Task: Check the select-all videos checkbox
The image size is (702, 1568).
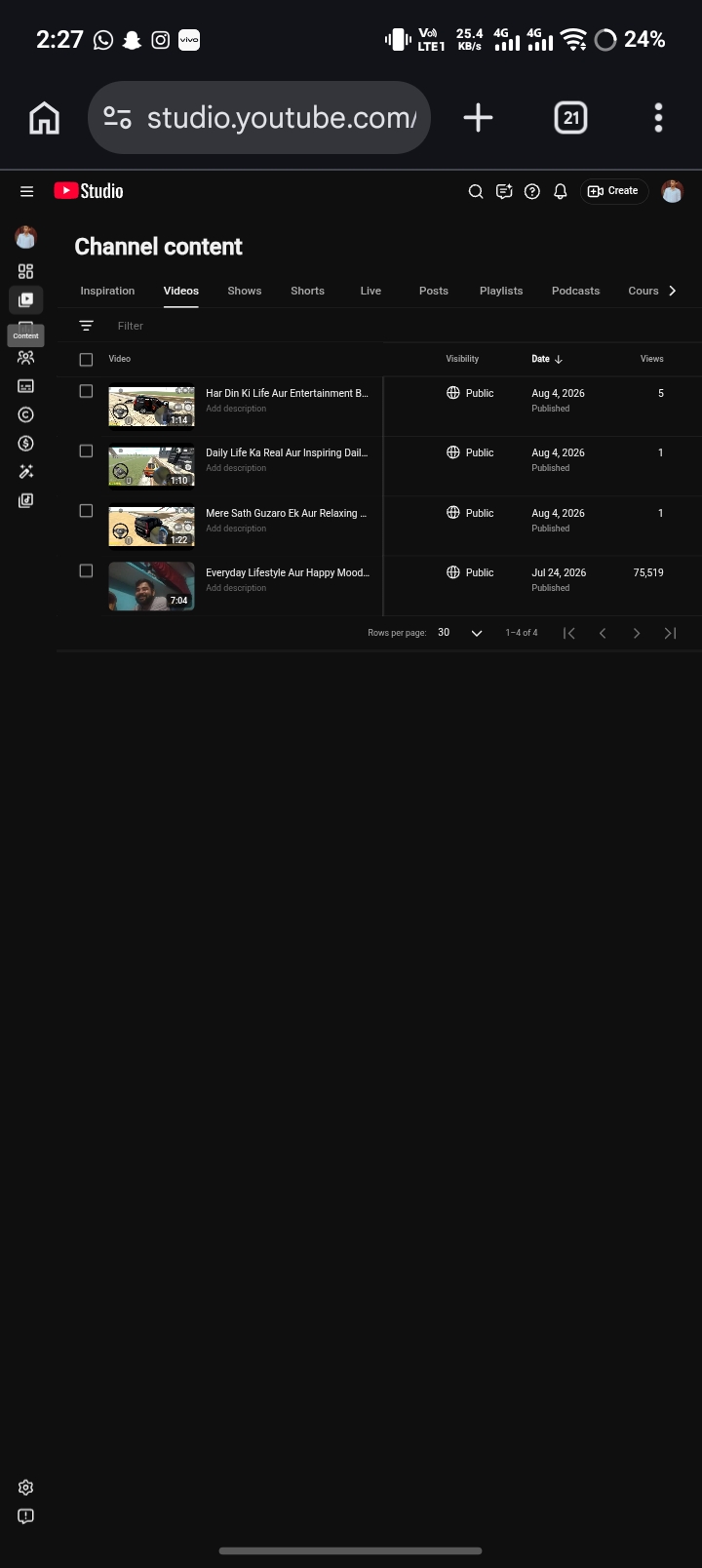Action: [x=86, y=360]
